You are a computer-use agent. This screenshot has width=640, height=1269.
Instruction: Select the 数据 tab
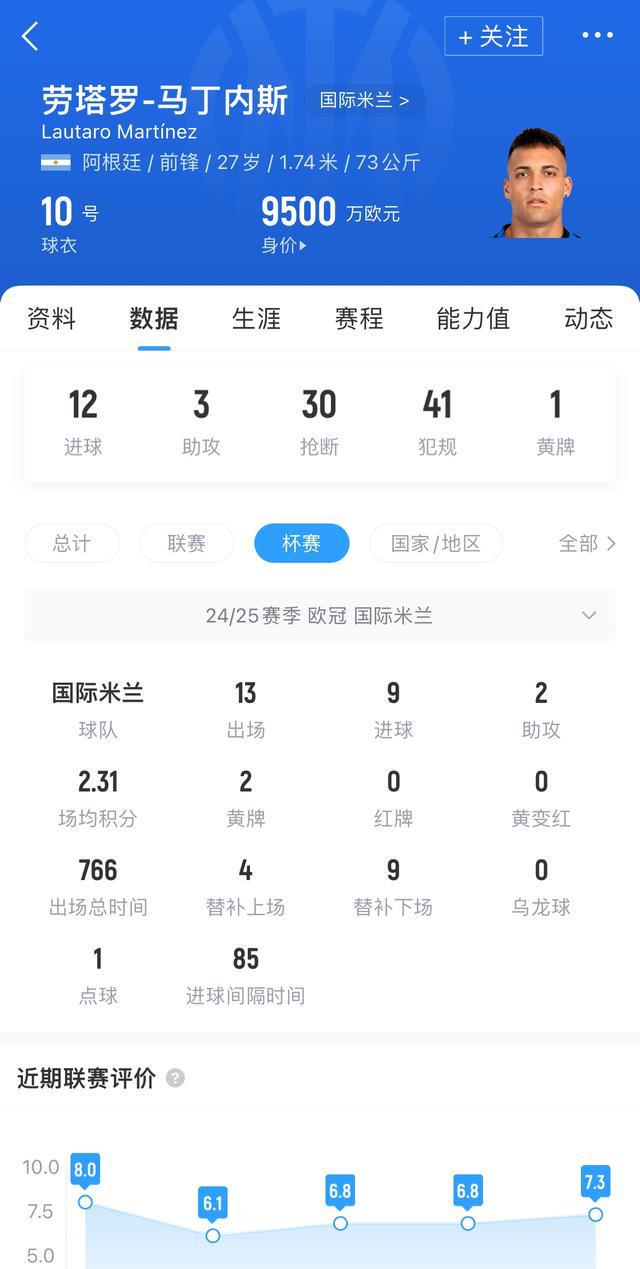click(154, 318)
